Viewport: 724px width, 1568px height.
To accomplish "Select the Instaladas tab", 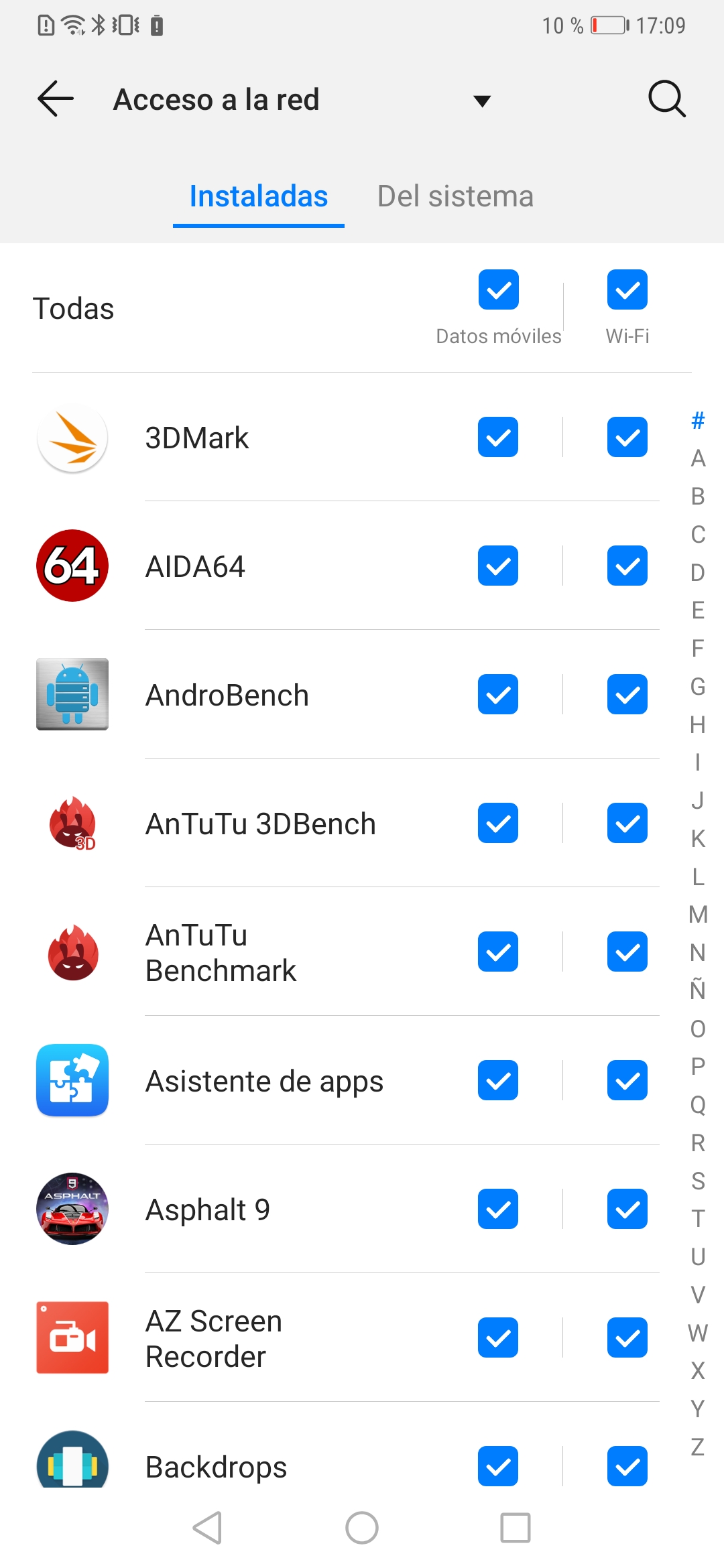I will tap(259, 196).
